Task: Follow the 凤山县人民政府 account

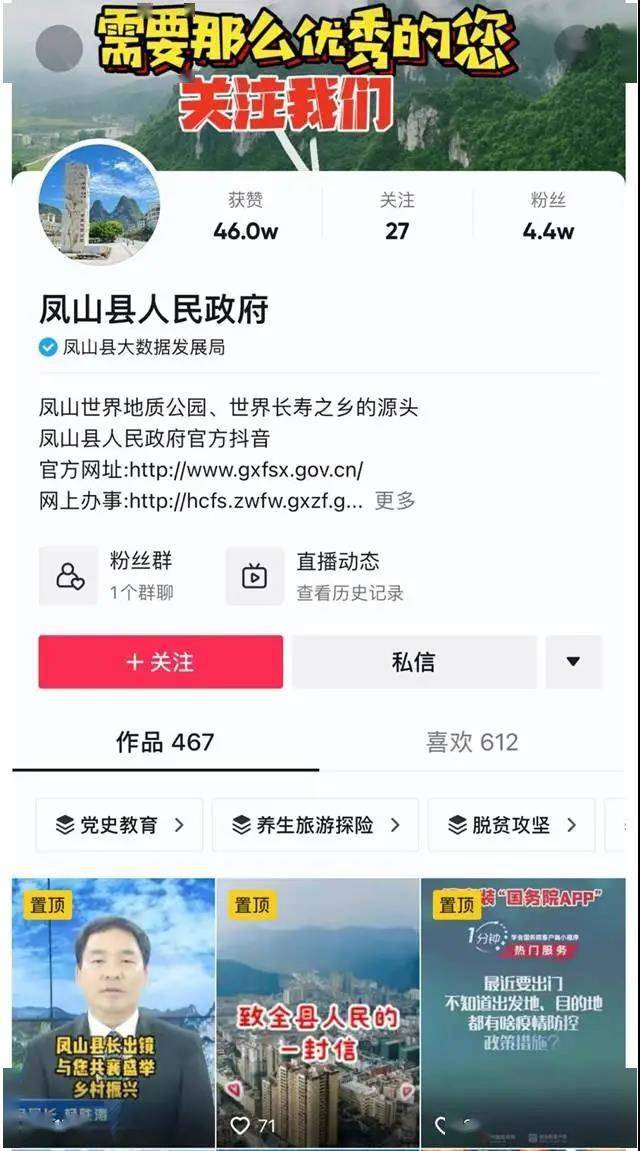Action: coord(160,662)
